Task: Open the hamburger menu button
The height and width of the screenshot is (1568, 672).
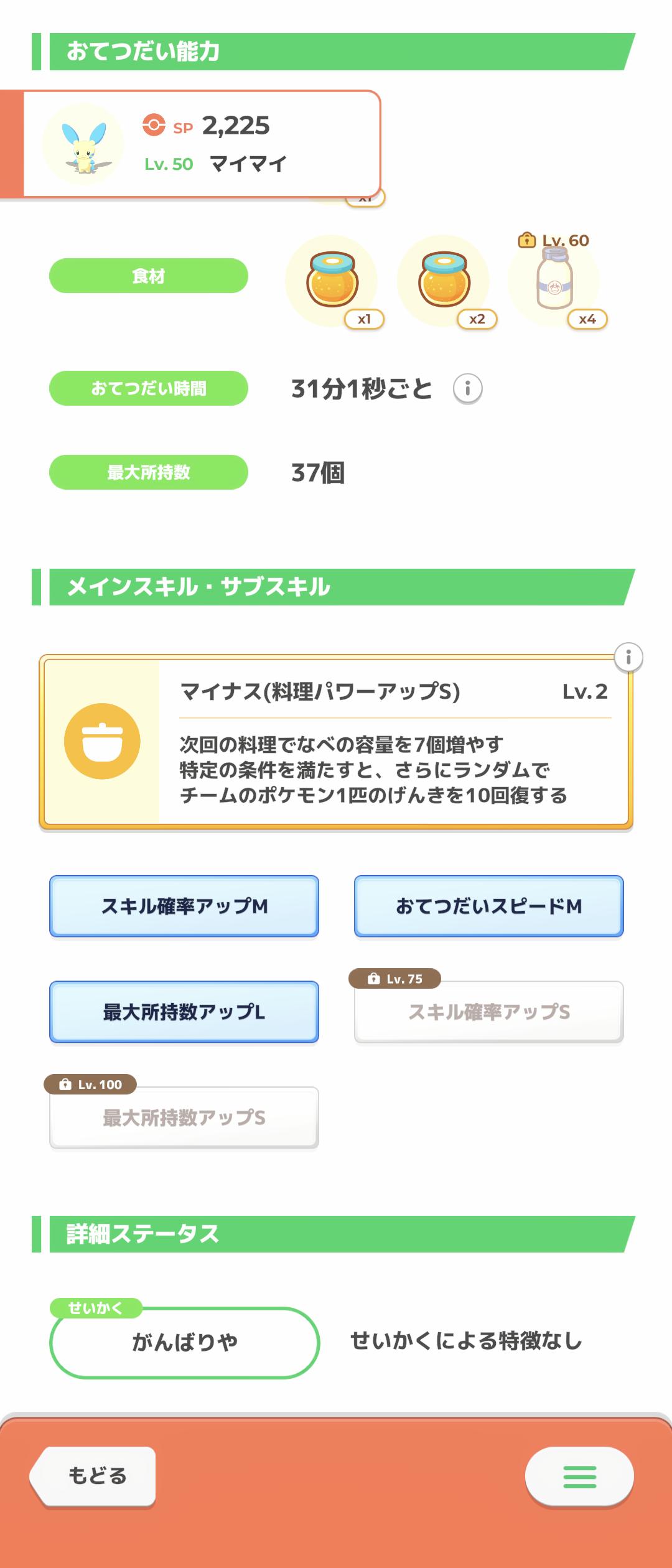Action: [579, 1476]
